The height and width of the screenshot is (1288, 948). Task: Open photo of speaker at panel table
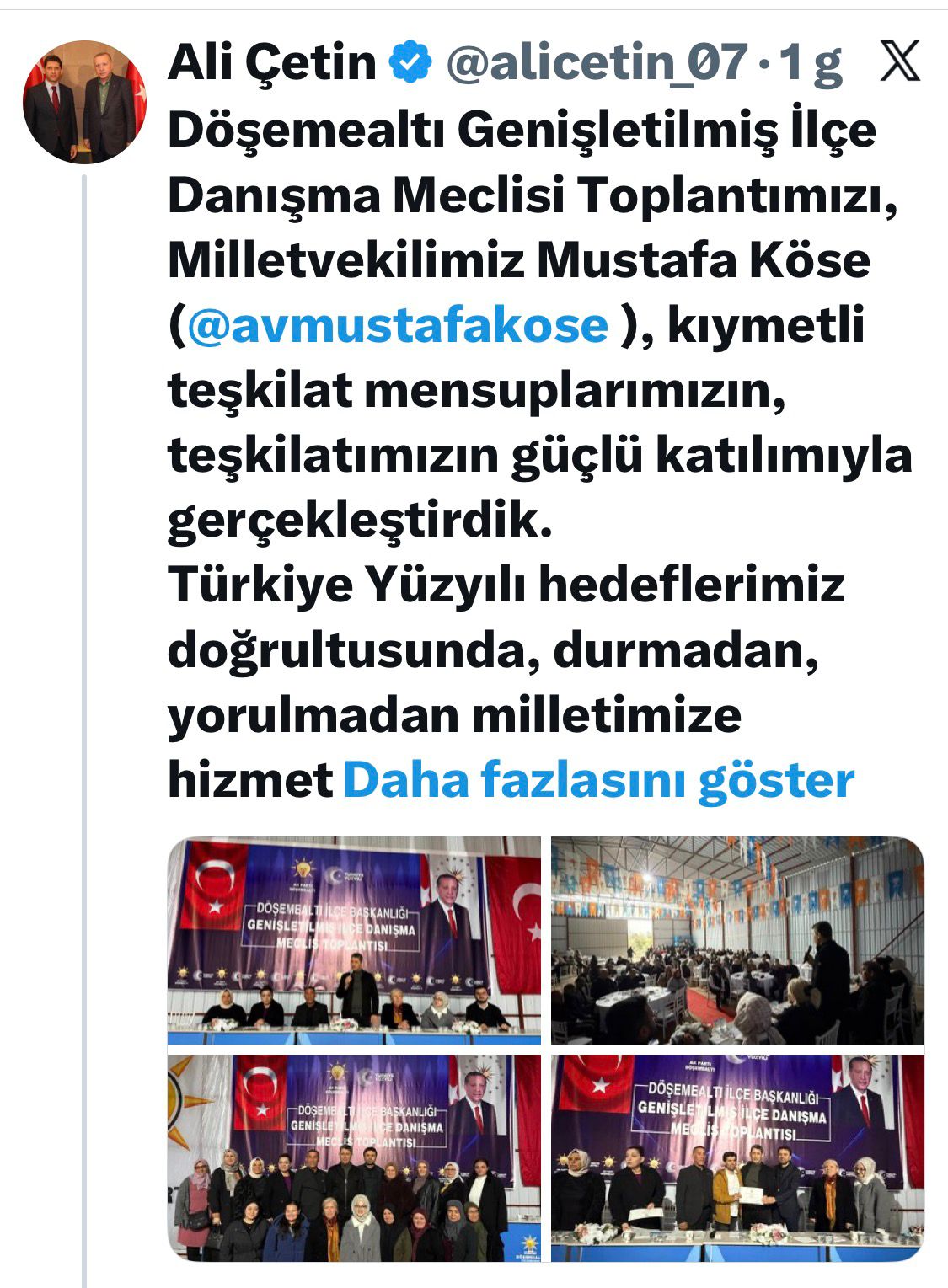tap(354, 940)
